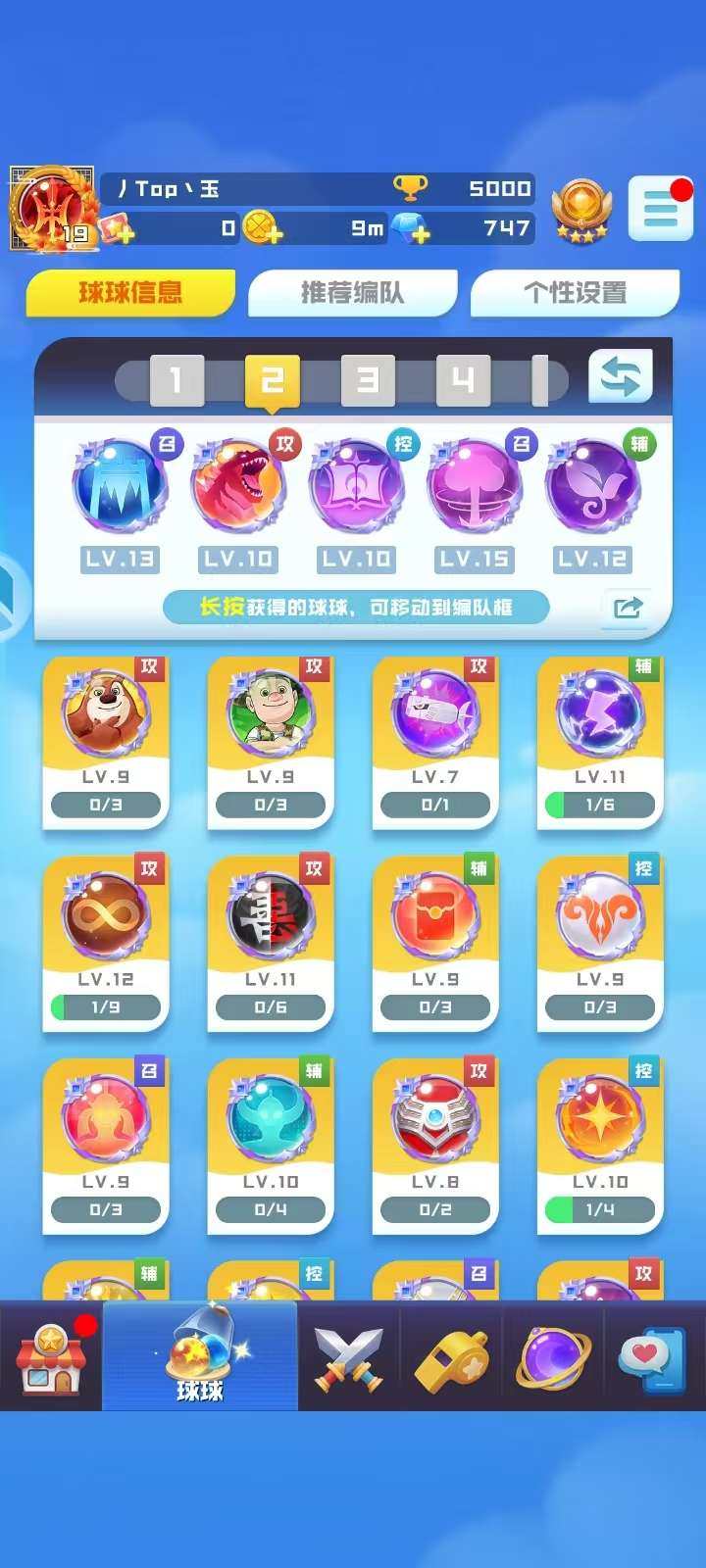The image size is (706, 1568).
Task: Tap the swap arrows team button
Action: (620, 376)
